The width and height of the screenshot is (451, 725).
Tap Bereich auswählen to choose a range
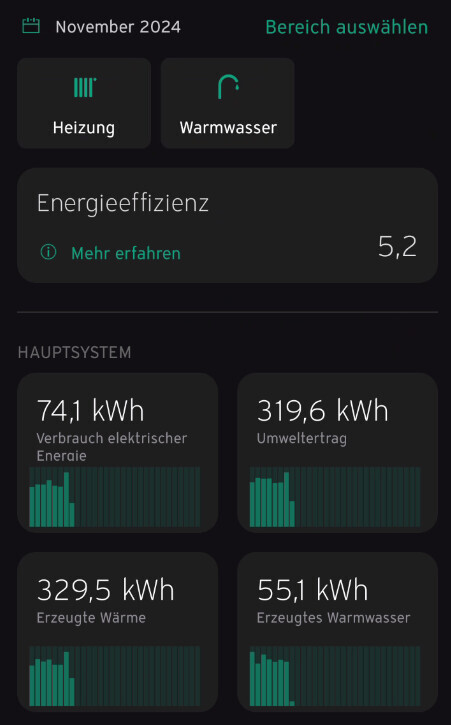(x=346, y=27)
